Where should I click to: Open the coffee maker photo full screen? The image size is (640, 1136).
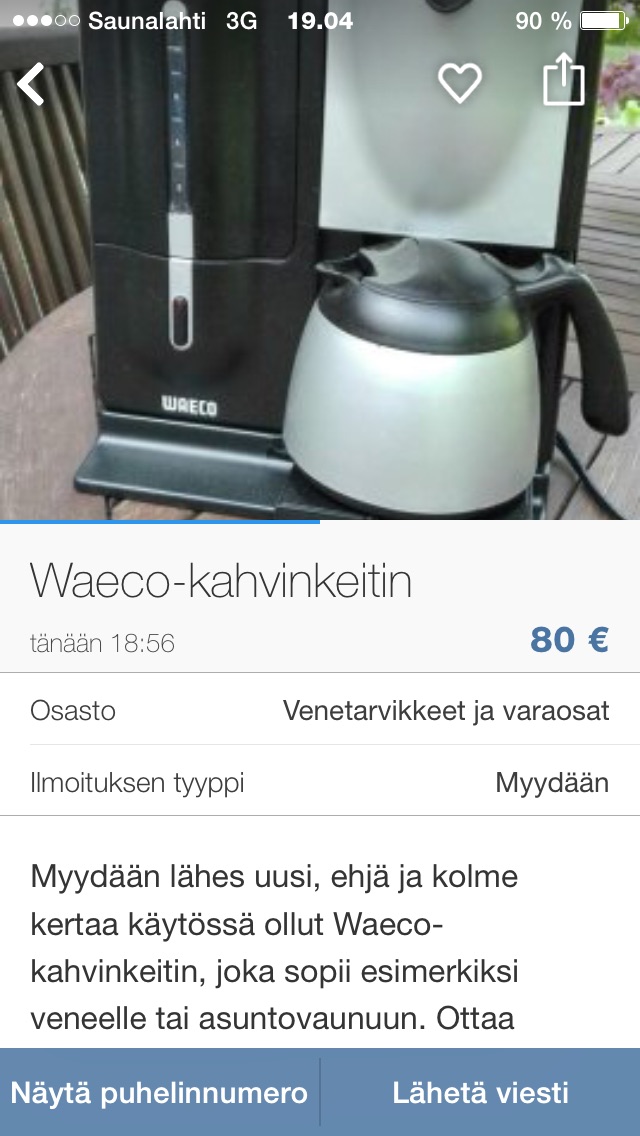pyautogui.click(x=320, y=300)
